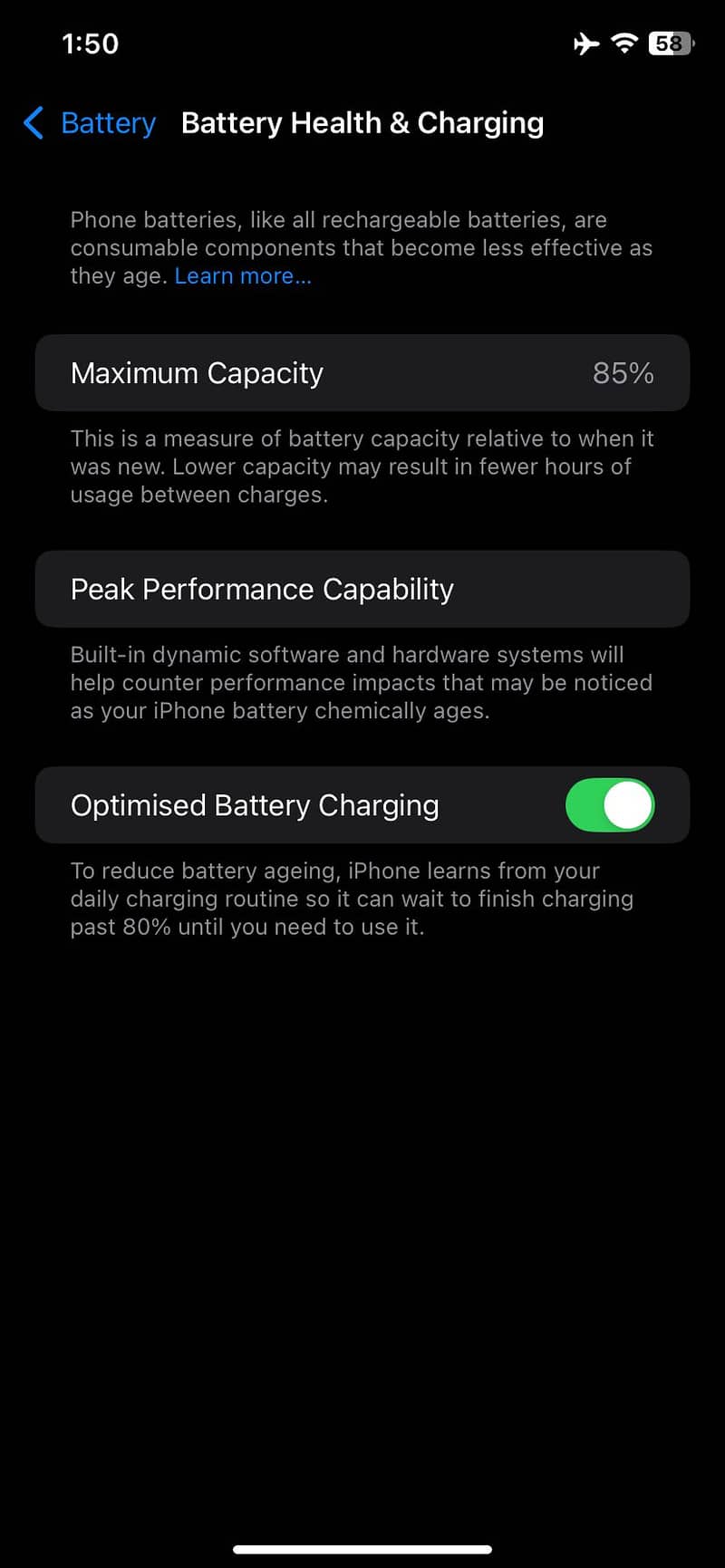Tap the white knob of the charging toggle
Viewport: 725px width, 1568px height.
coord(626,805)
